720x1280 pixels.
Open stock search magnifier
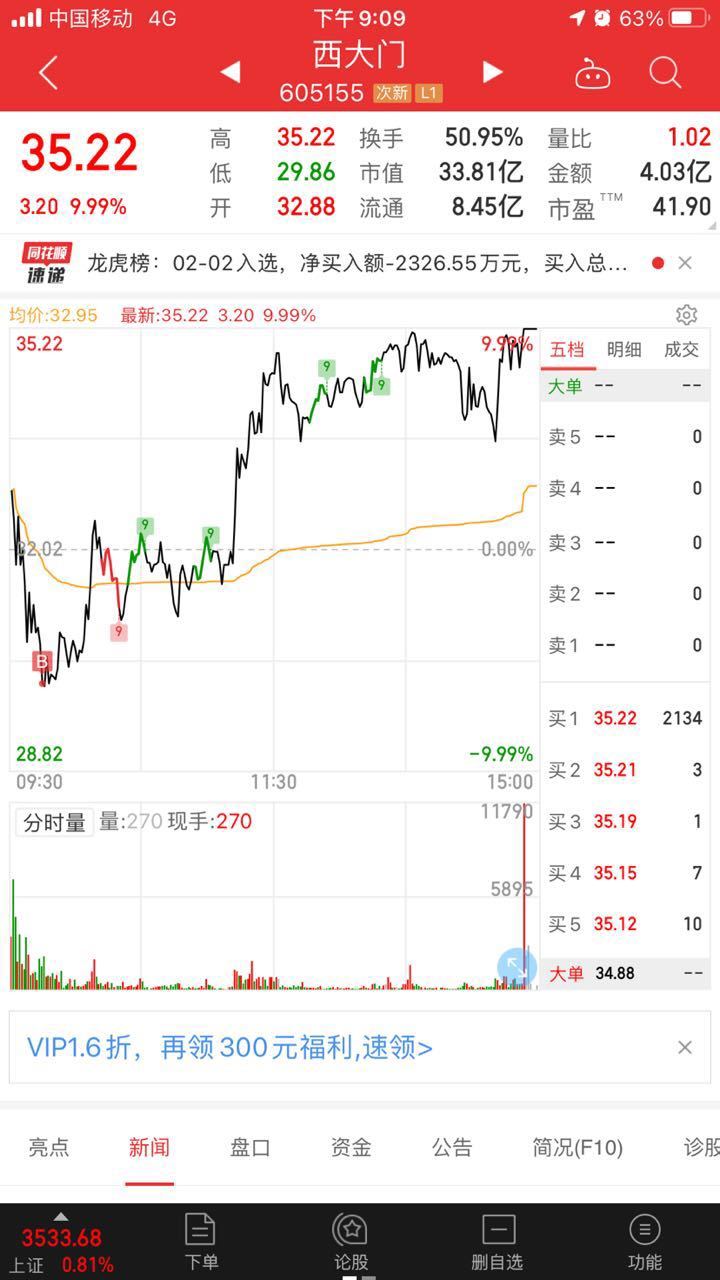(665, 73)
